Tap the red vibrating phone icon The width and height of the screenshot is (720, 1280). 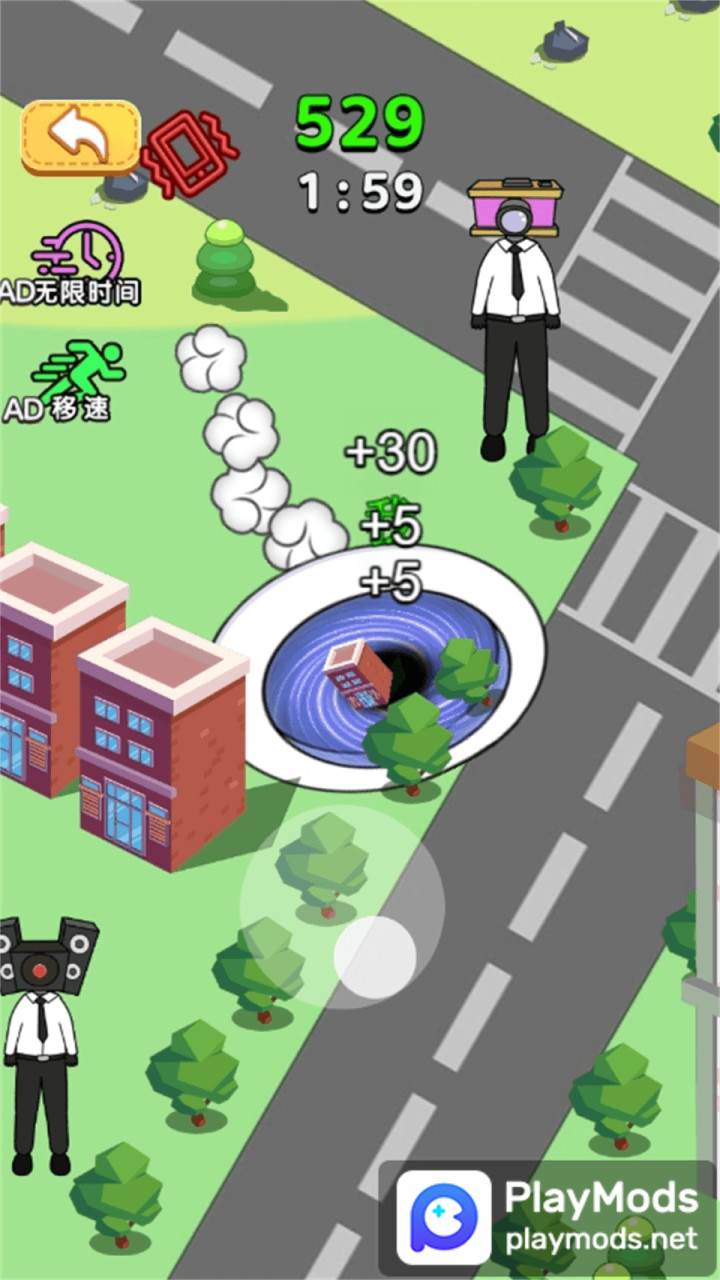pos(186,143)
